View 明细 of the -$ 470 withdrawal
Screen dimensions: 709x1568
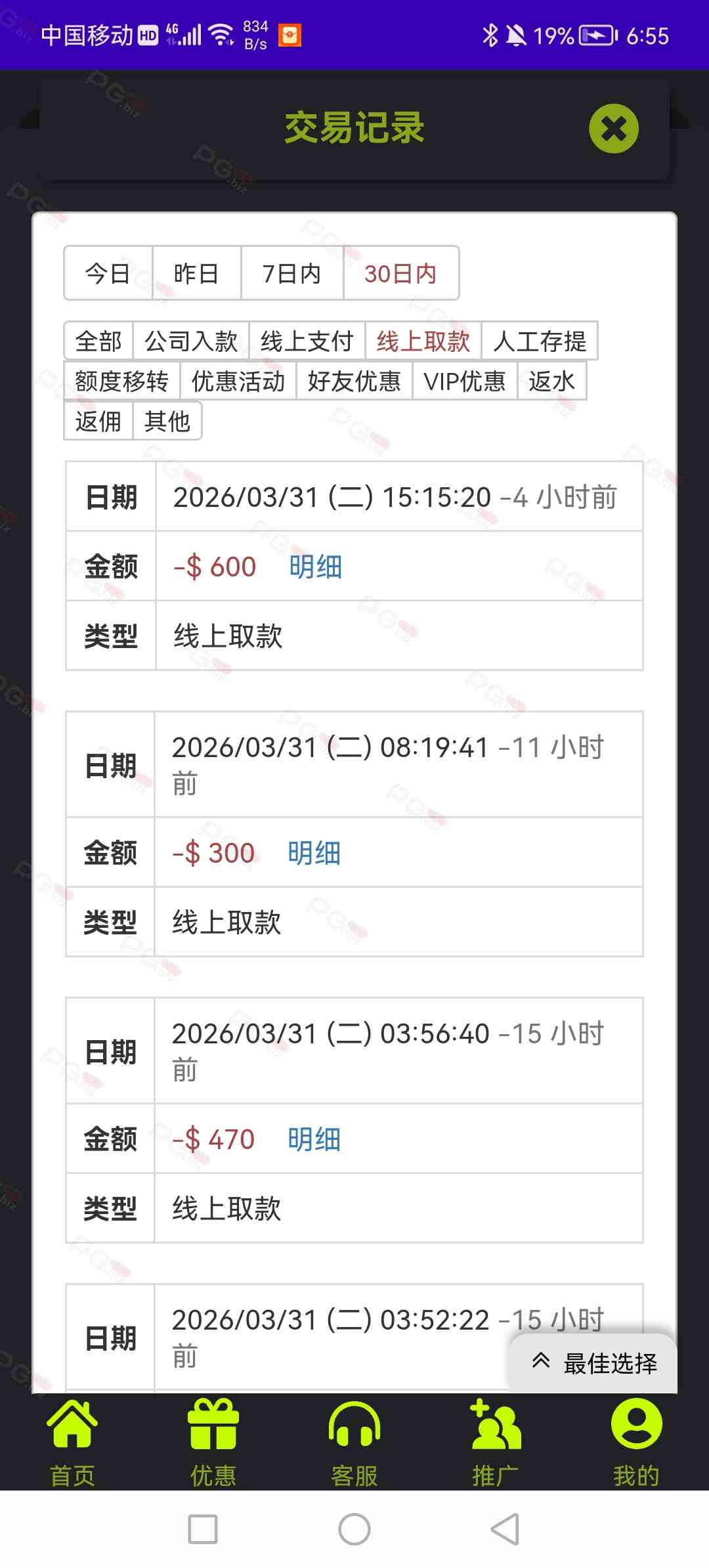point(314,1139)
